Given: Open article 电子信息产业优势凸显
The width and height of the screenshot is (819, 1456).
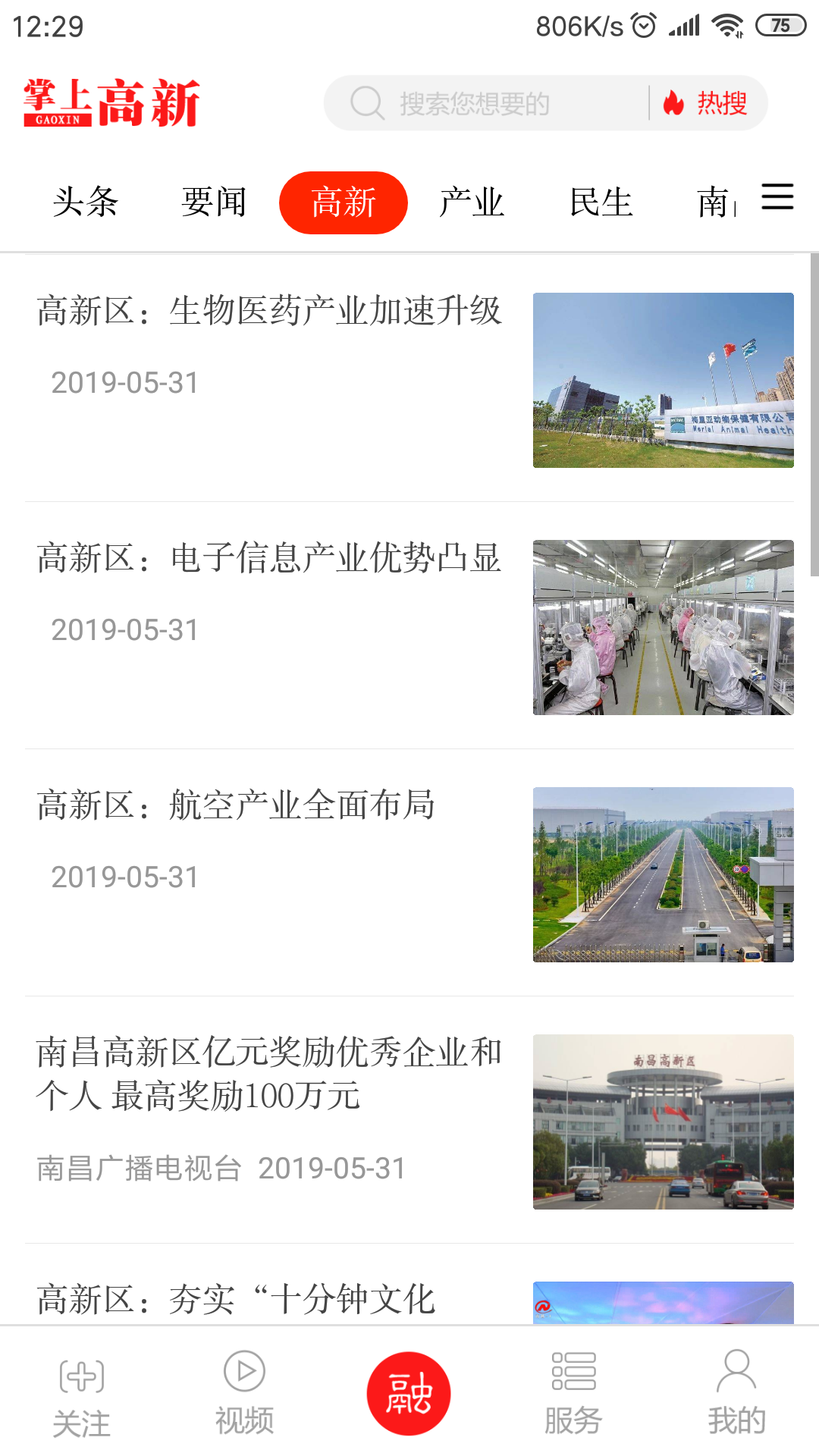Looking at the screenshot, I should tap(269, 559).
